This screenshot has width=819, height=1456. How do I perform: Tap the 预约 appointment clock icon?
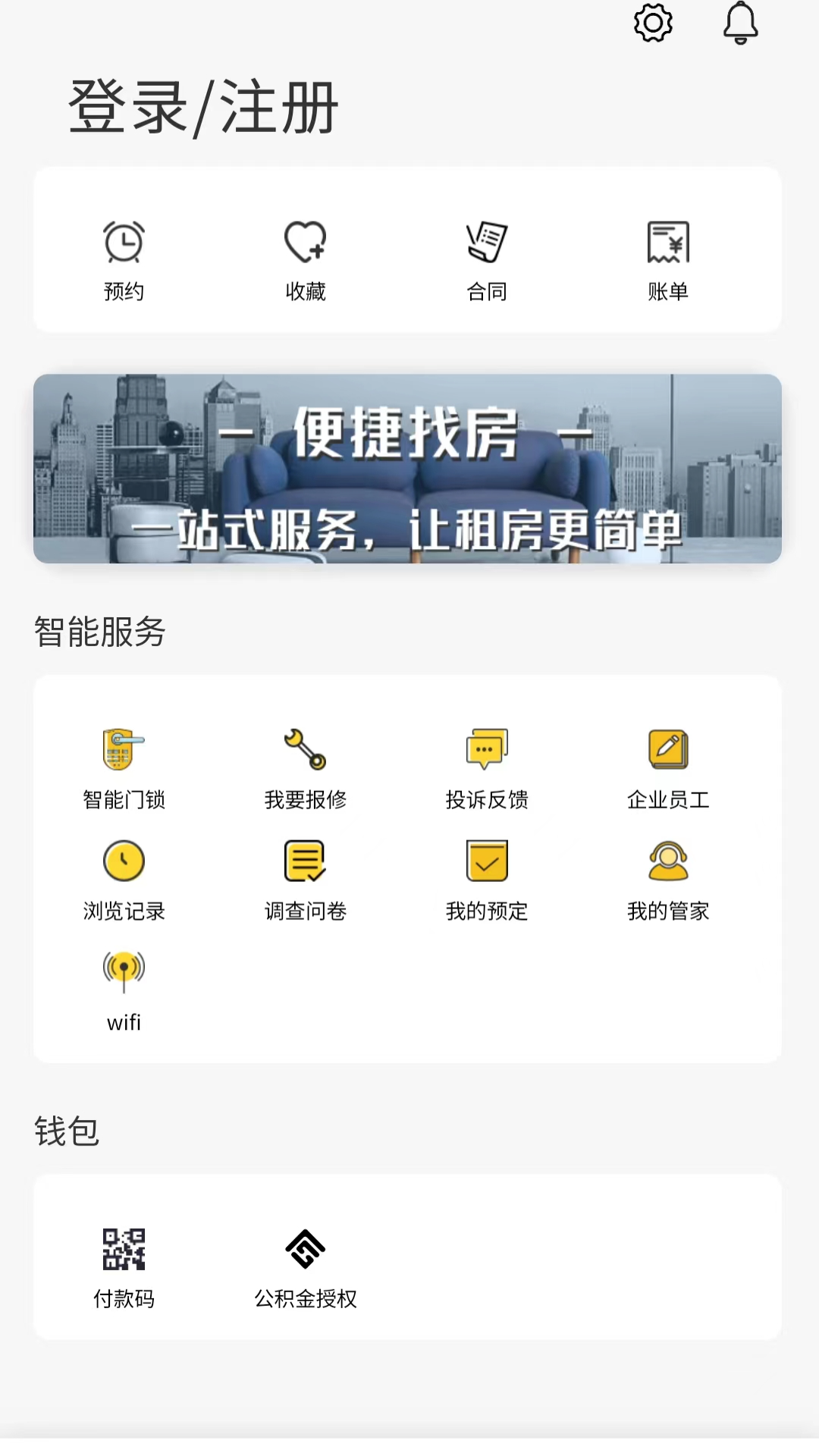pyautogui.click(x=124, y=258)
